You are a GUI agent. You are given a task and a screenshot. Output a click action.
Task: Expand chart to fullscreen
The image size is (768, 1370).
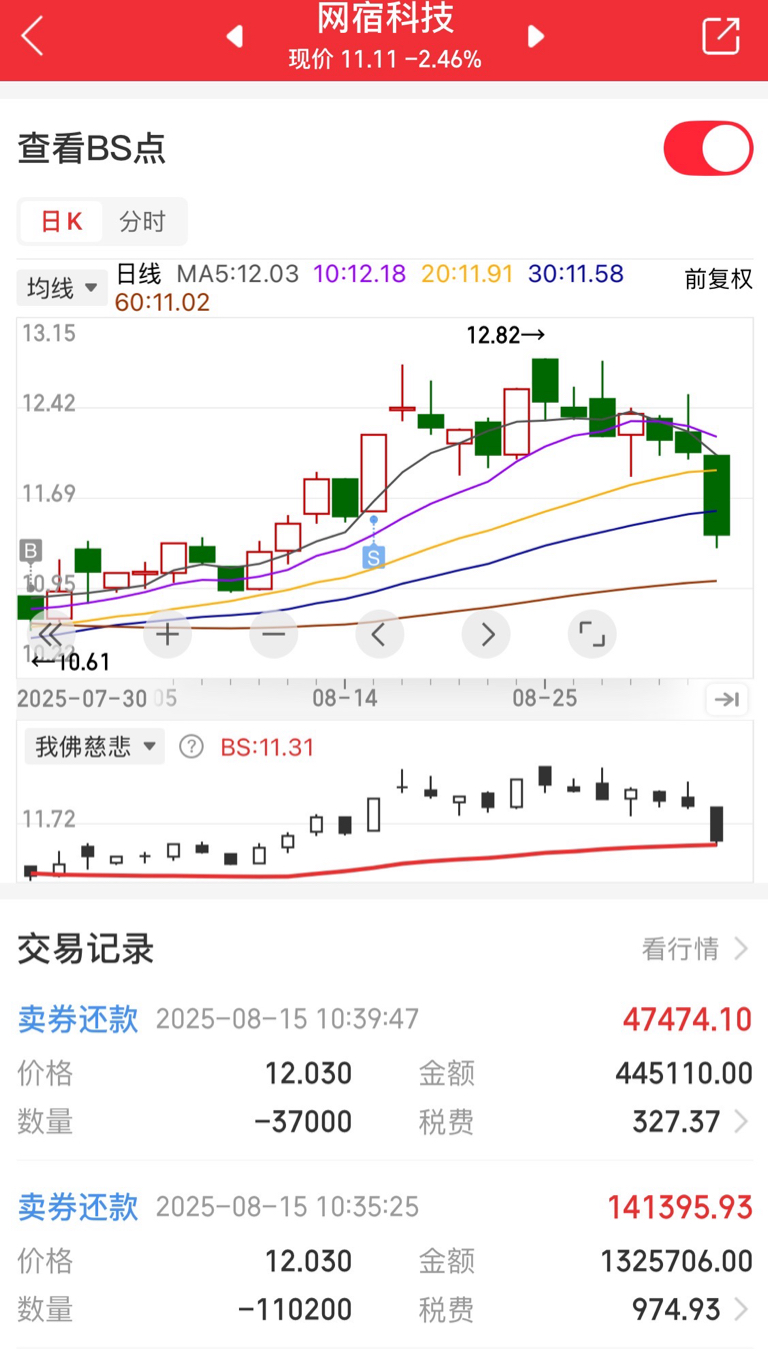pyautogui.click(x=592, y=634)
